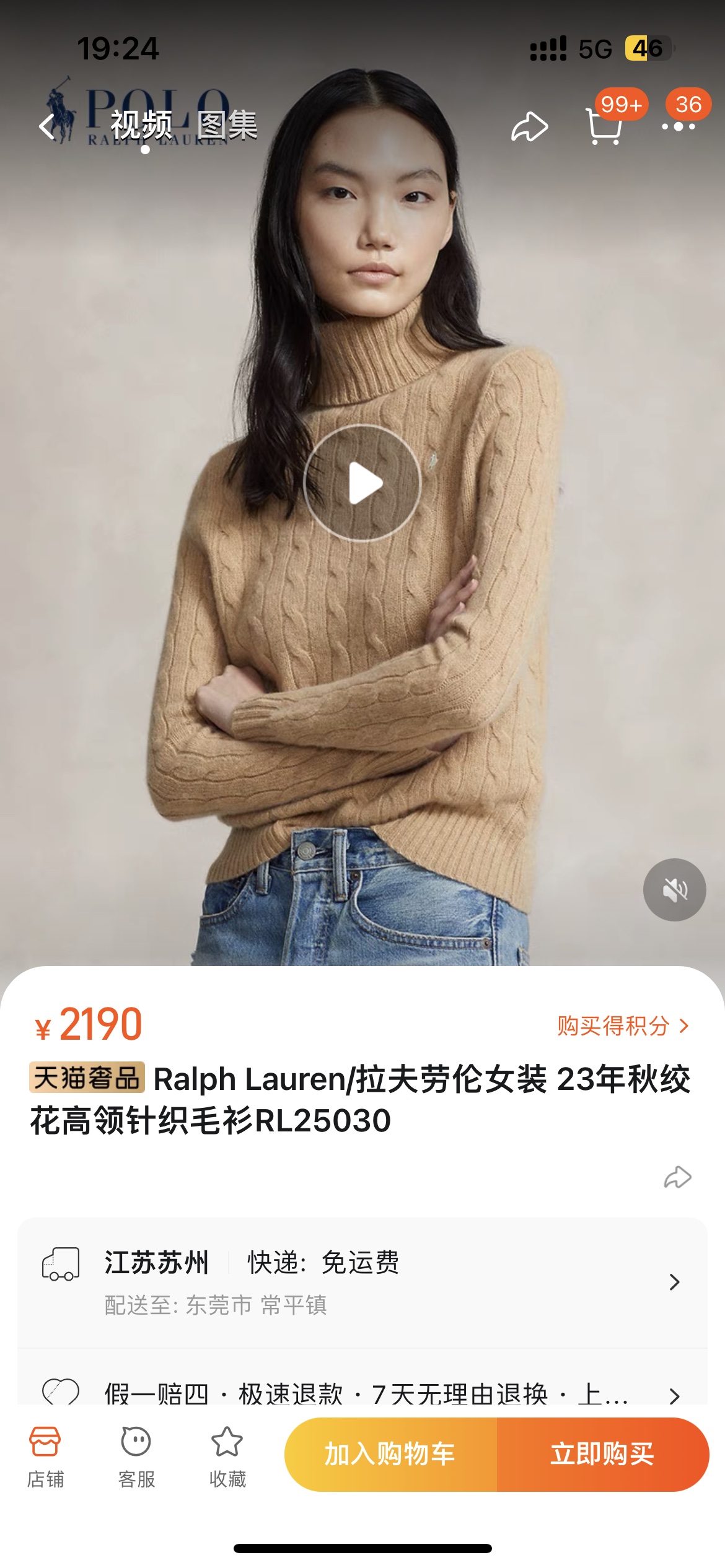
Task: Select the 视频 tab
Action: click(x=141, y=125)
